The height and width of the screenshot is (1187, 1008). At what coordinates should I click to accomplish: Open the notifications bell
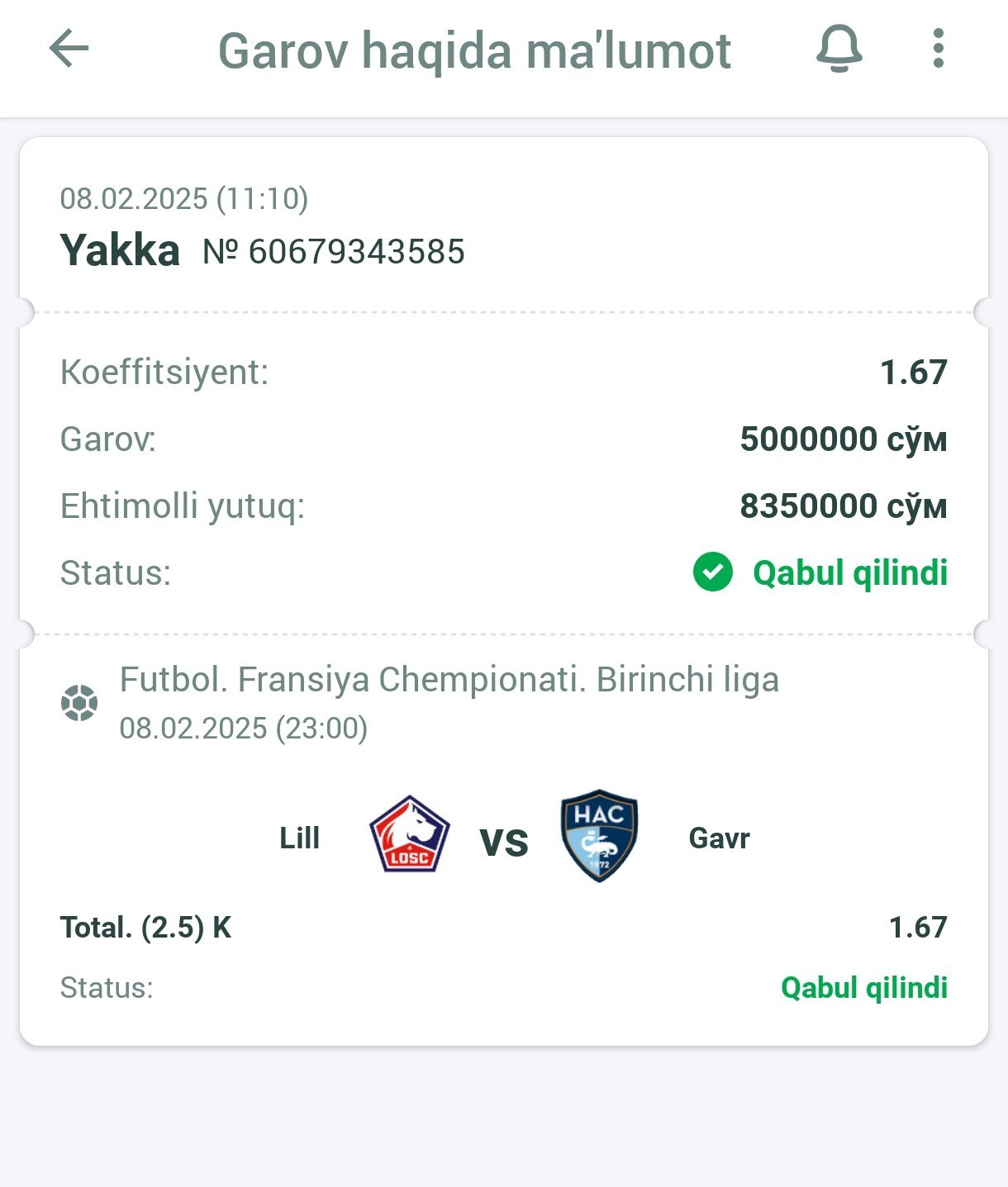tap(839, 50)
